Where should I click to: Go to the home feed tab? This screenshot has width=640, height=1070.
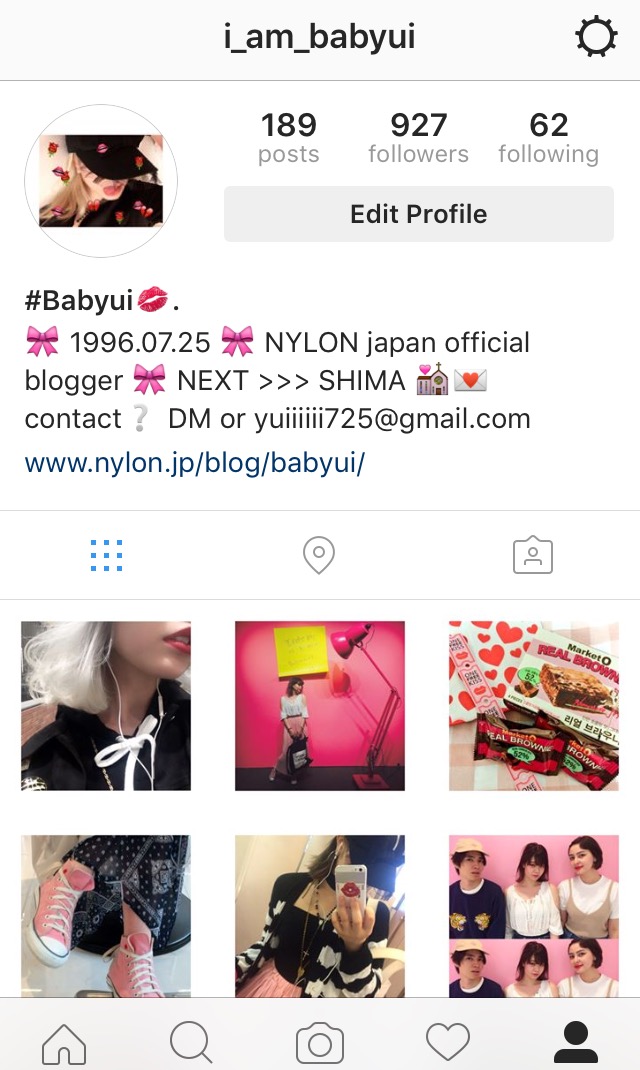[x=64, y=1044]
